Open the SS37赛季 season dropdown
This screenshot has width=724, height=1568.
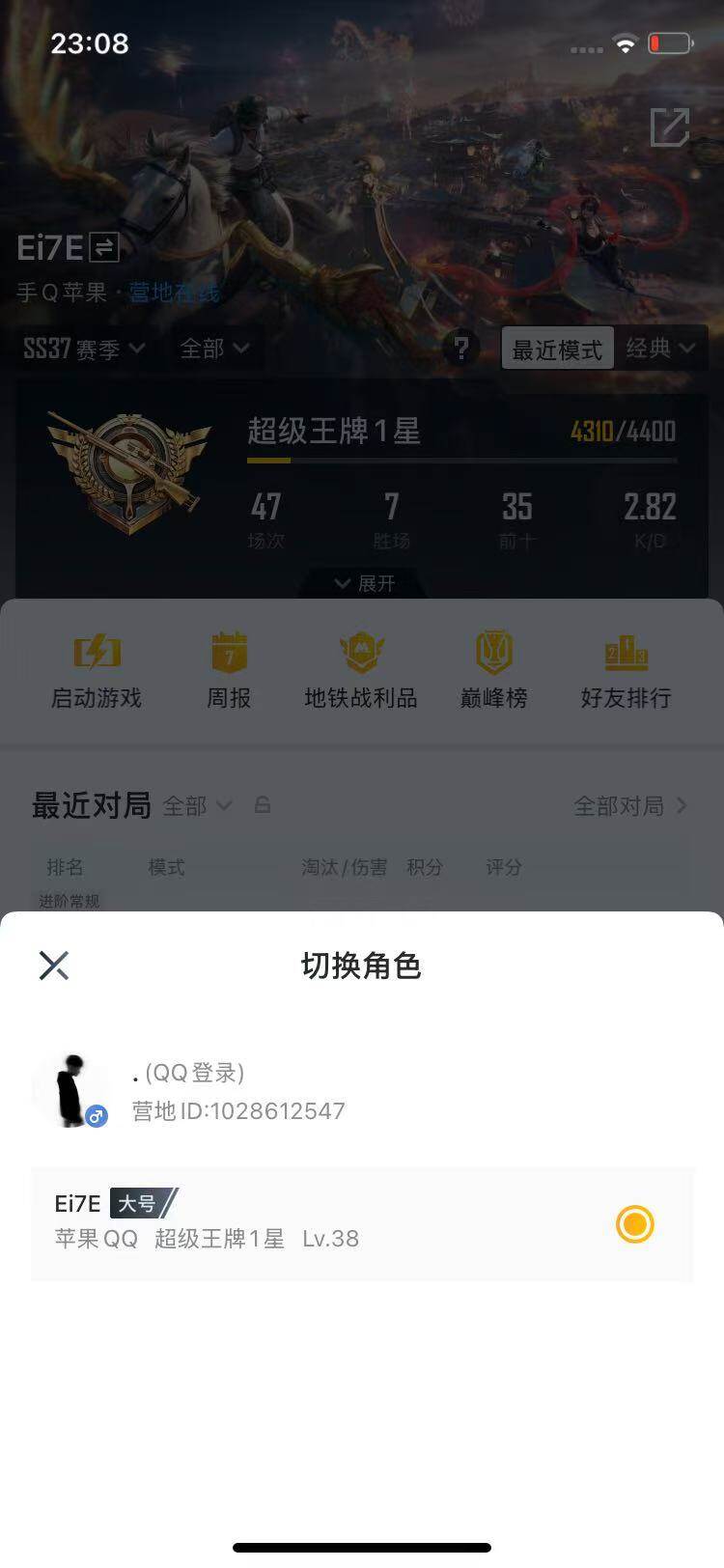(x=80, y=350)
